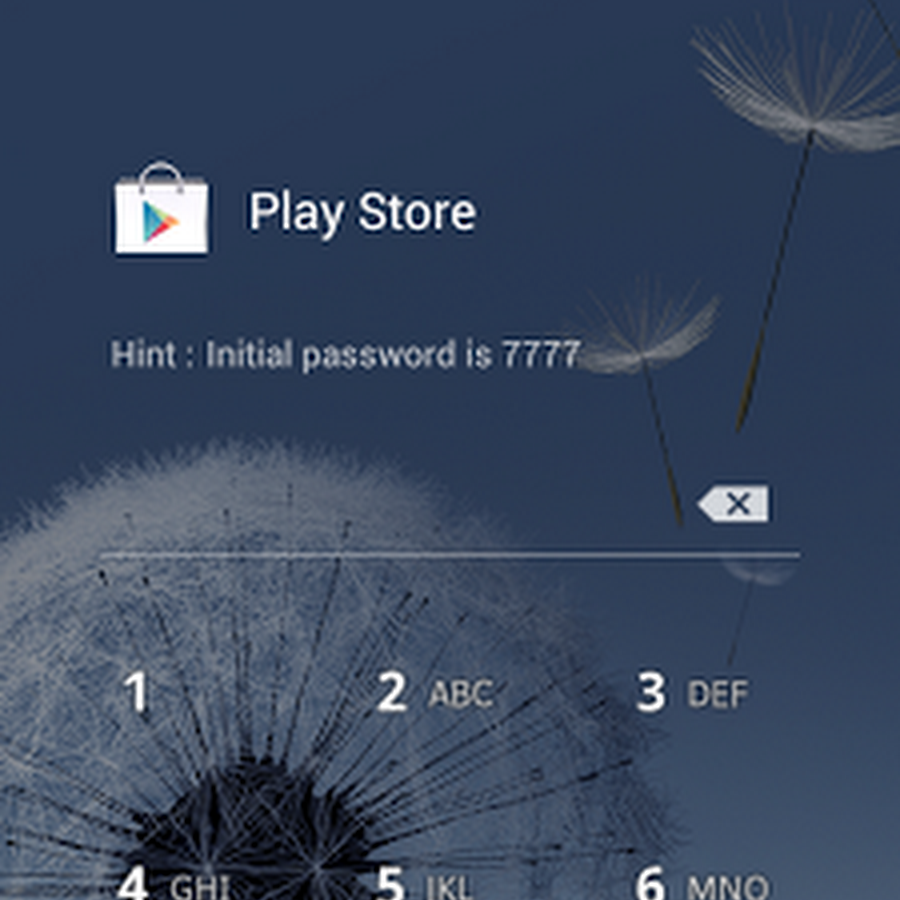Enter digit 1 on keypad
This screenshot has width=900, height=900.
pyautogui.click(x=136, y=693)
